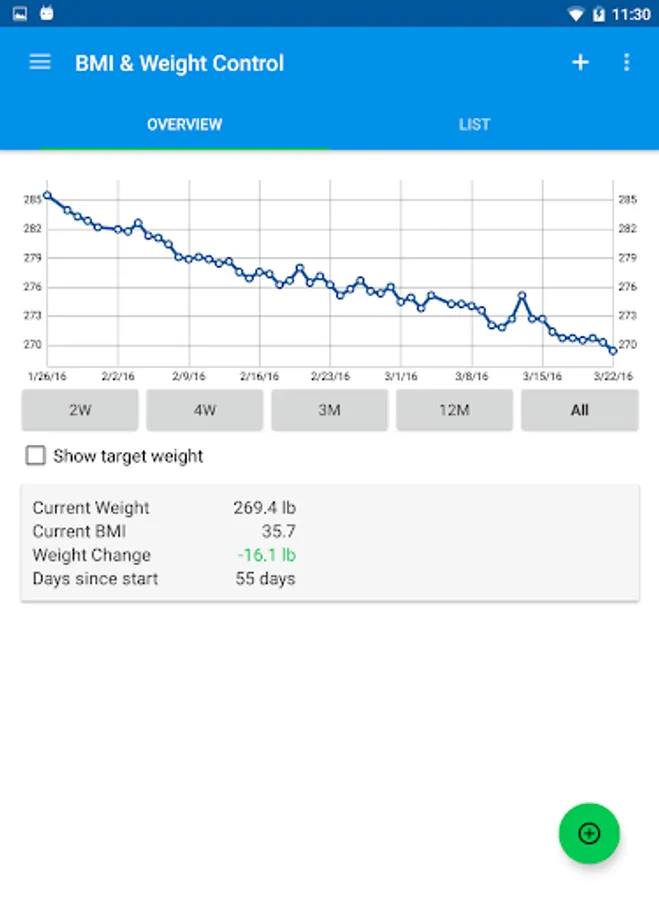Select the Overview tab

184,124
